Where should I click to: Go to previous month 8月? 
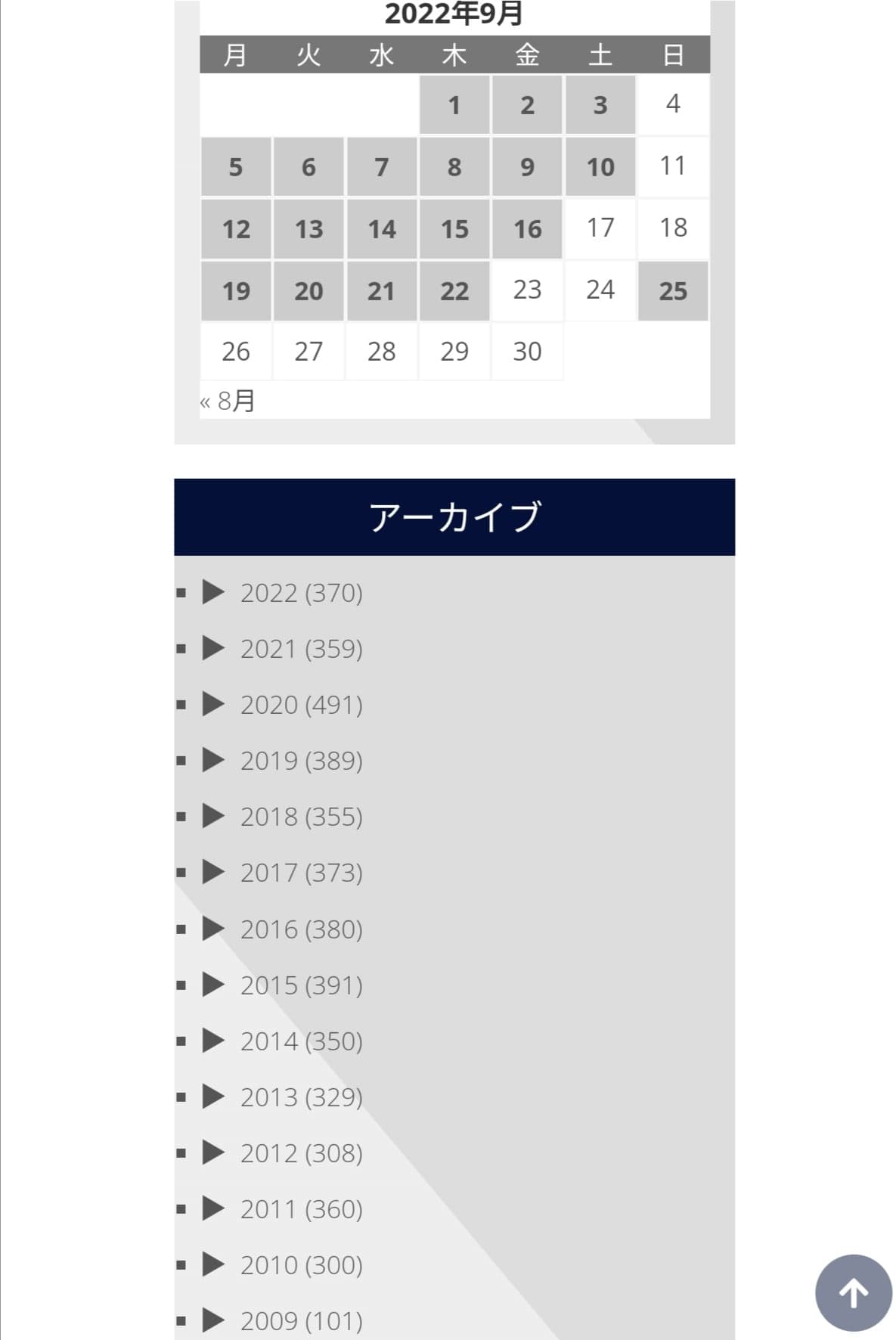click(228, 401)
